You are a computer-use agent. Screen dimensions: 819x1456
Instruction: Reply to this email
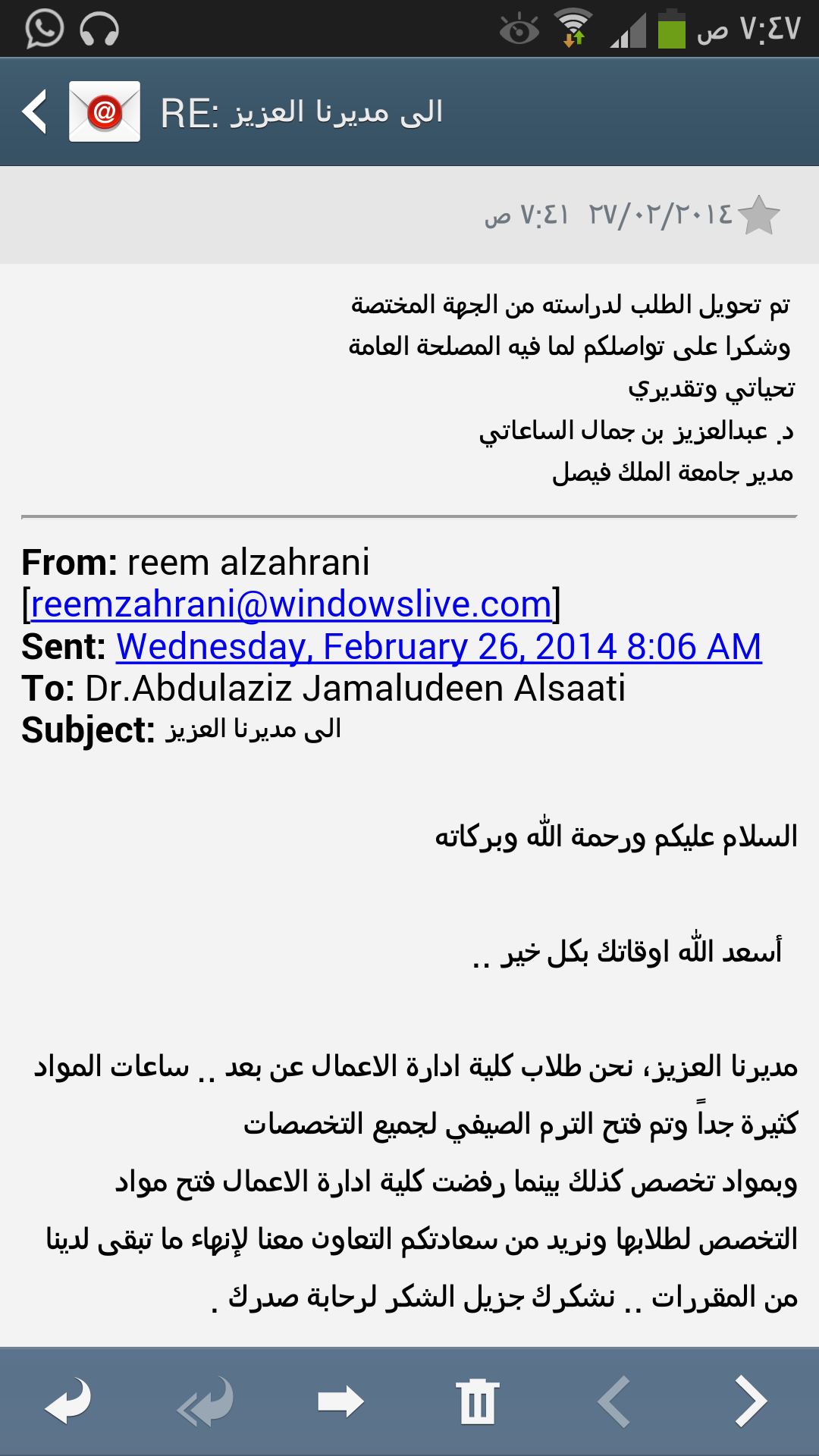tap(68, 1401)
